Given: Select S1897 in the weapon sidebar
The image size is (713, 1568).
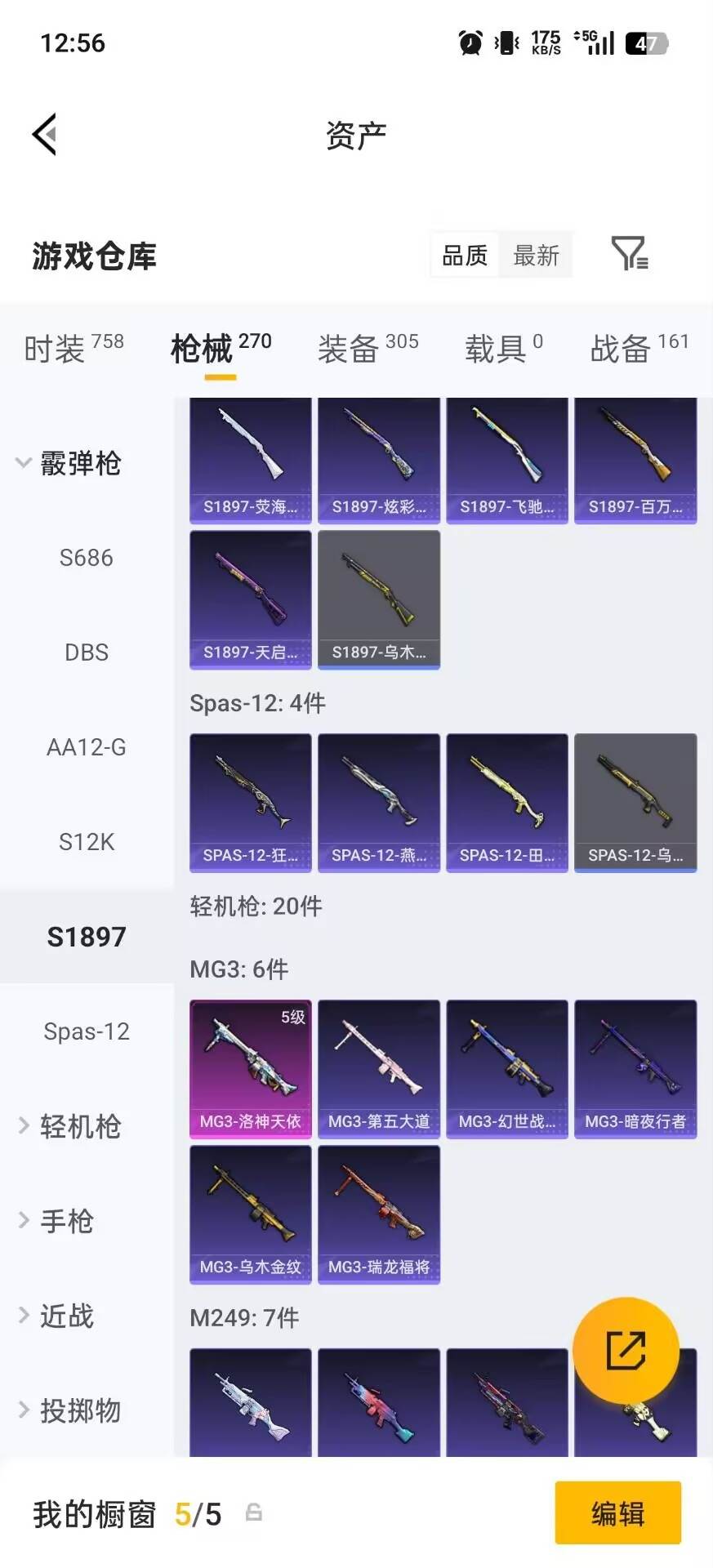Looking at the screenshot, I should click(x=87, y=937).
